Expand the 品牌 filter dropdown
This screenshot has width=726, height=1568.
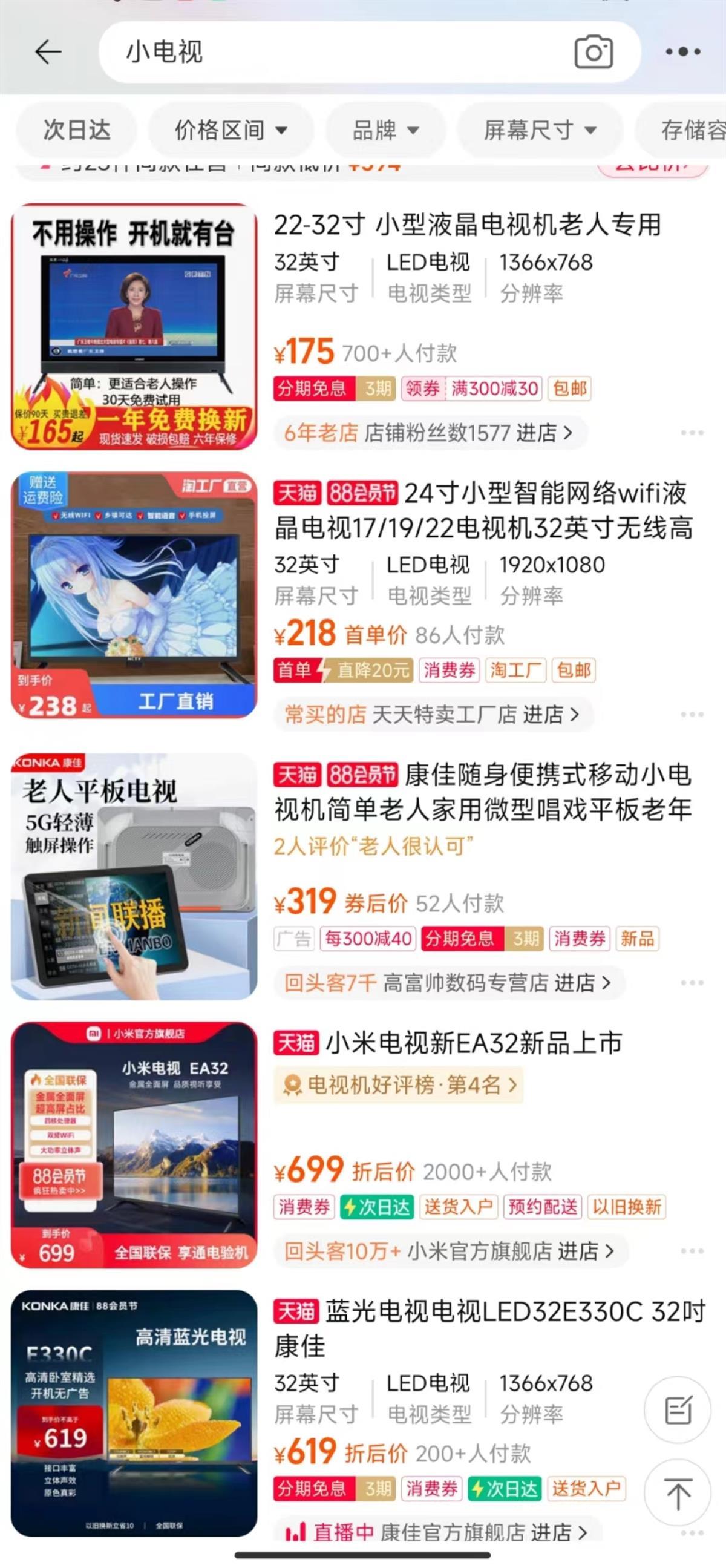386,130
